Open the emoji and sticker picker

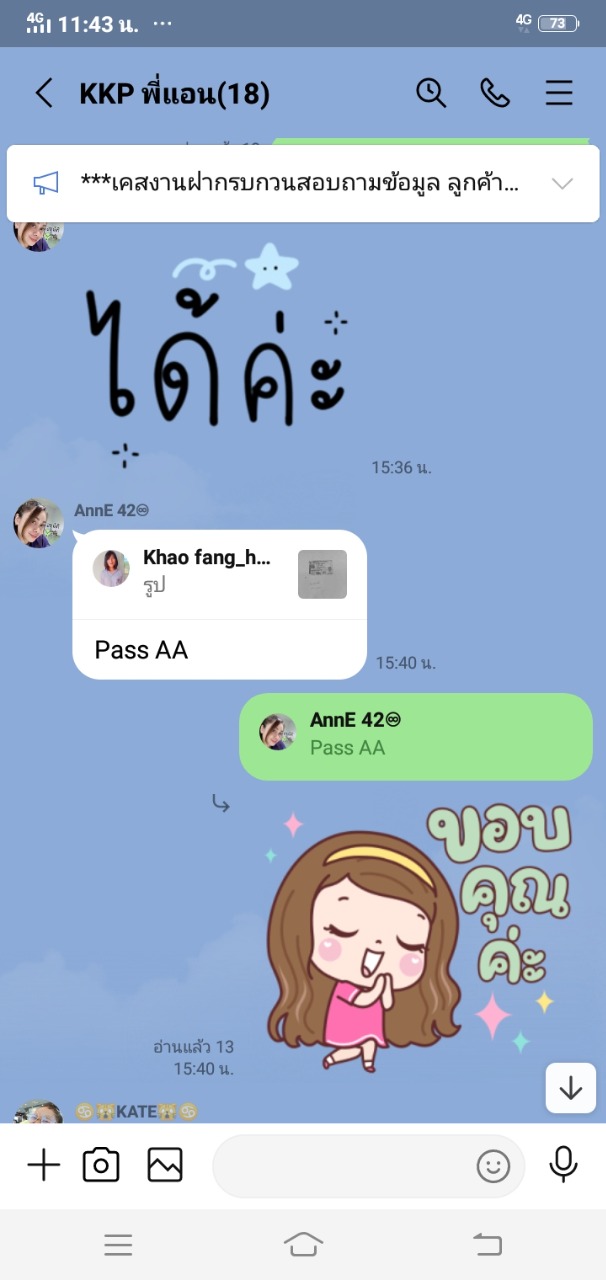point(493,1166)
